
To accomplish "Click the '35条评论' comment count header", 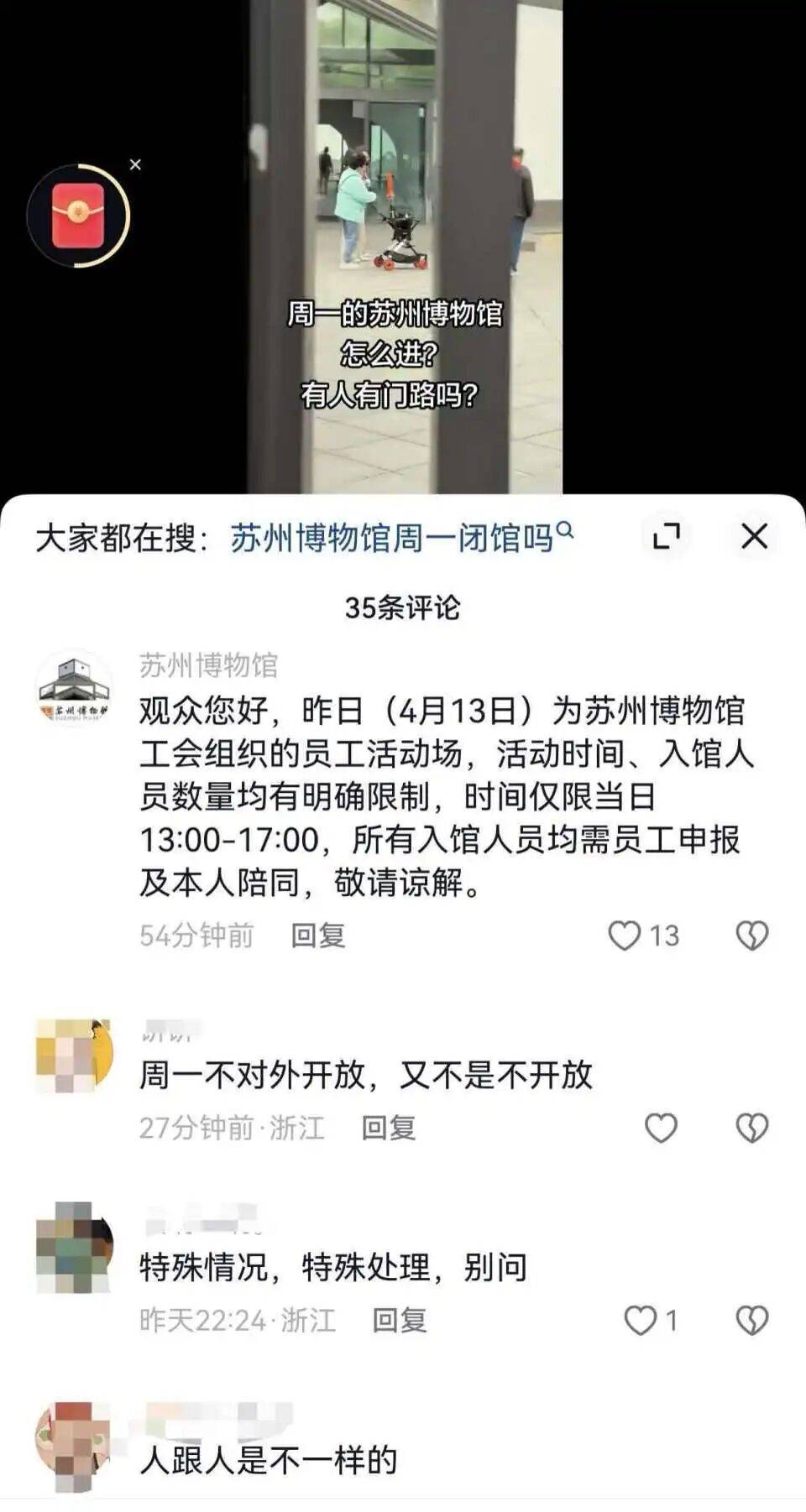I will [403, 608].
